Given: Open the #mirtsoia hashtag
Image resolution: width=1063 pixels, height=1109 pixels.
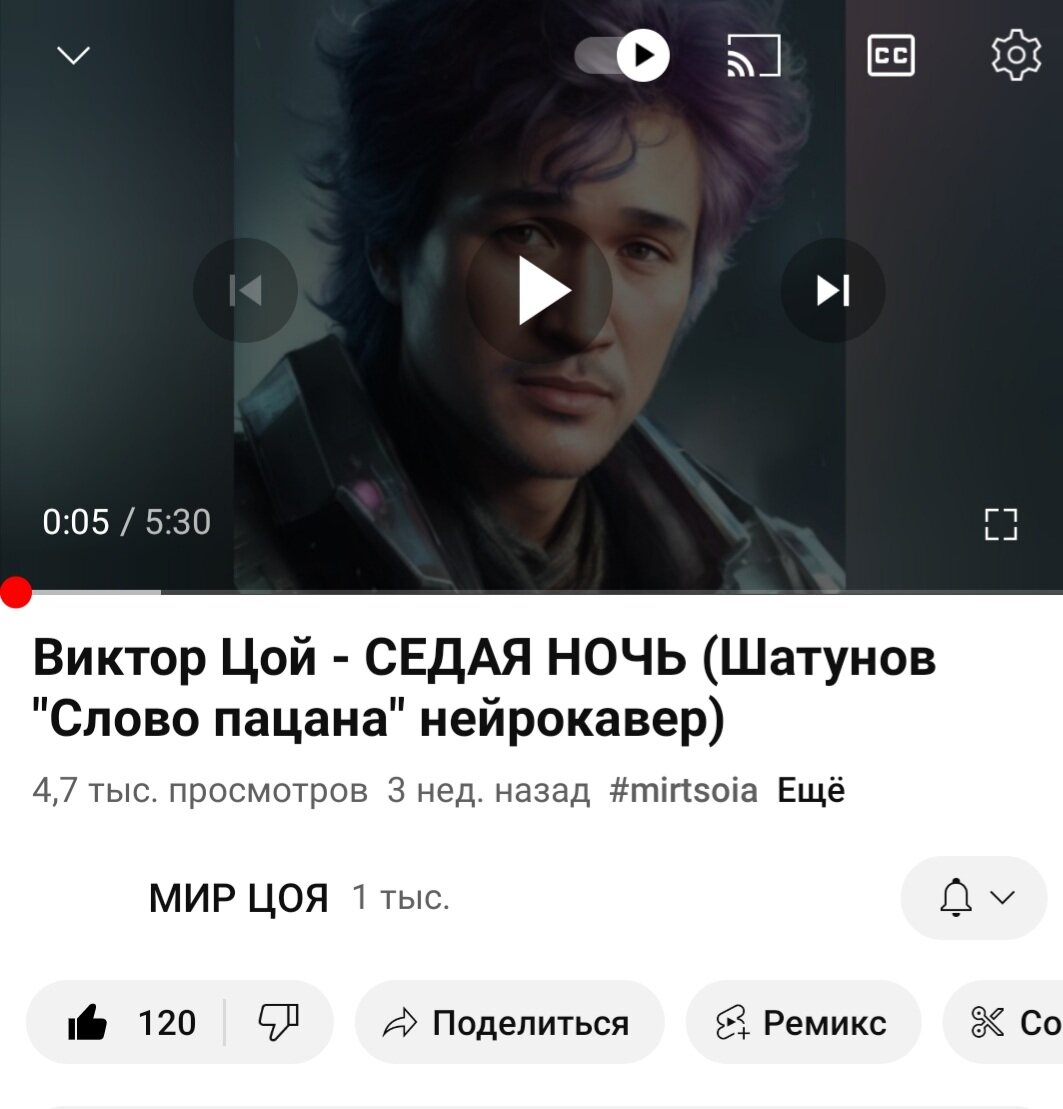Looking at the screenshot, I should coord(683,791).
